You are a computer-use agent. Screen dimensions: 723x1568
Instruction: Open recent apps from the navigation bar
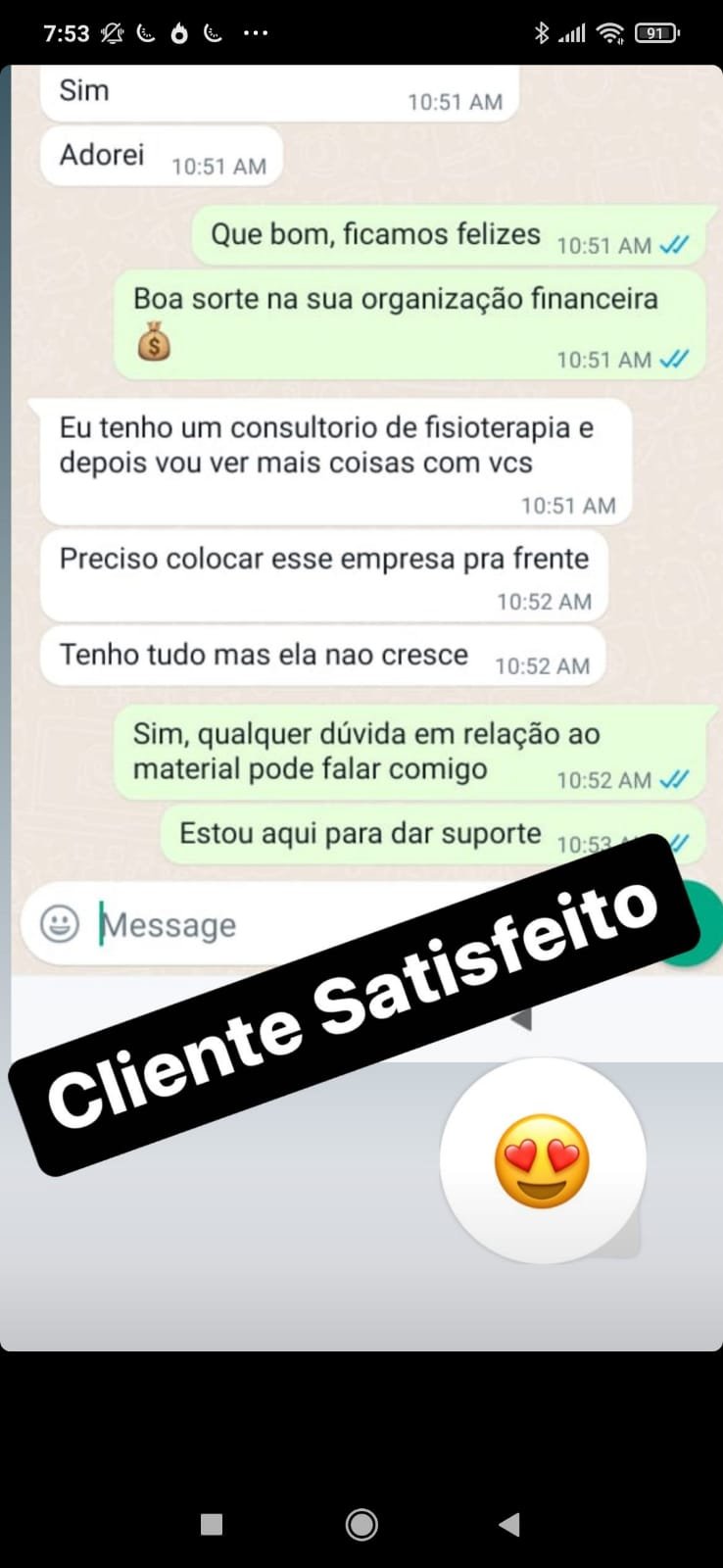pos(212,1524)
